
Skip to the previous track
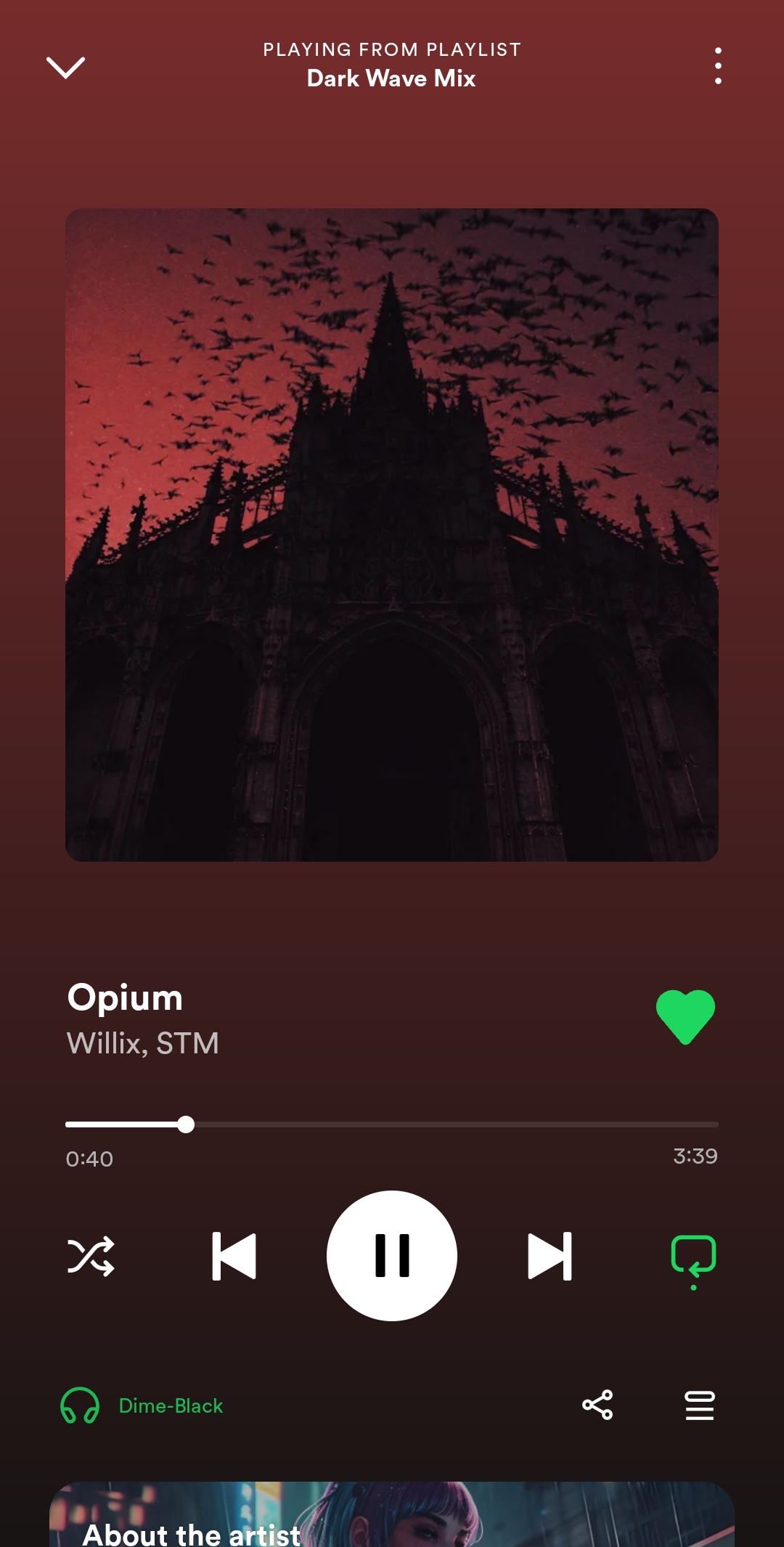(234, 1256)
